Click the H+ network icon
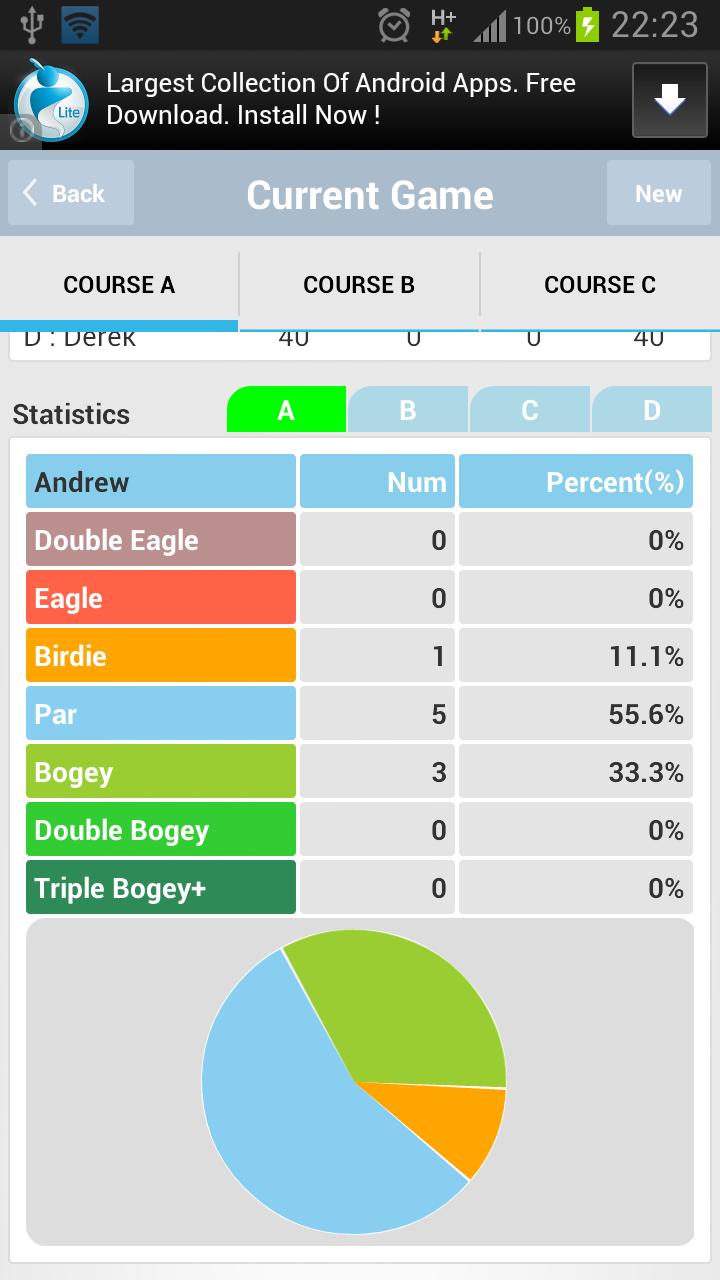The image size is (720, 1280). click(442, 24)
